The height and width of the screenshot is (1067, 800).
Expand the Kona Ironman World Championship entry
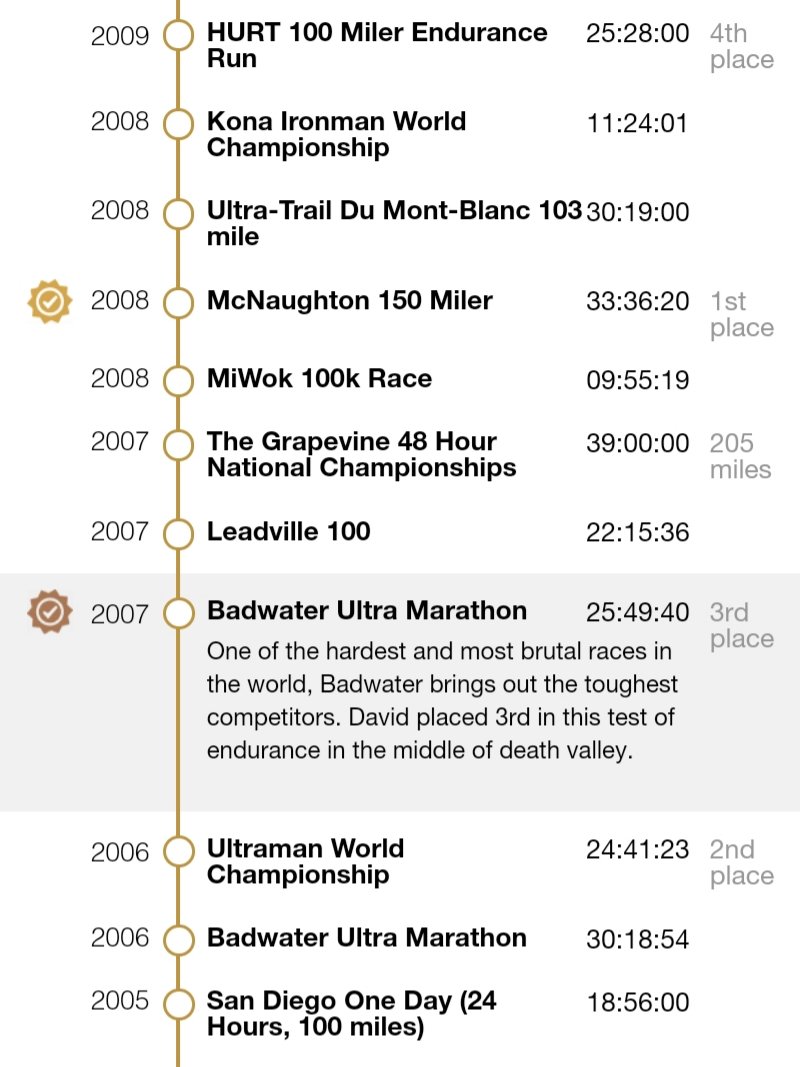336,134
